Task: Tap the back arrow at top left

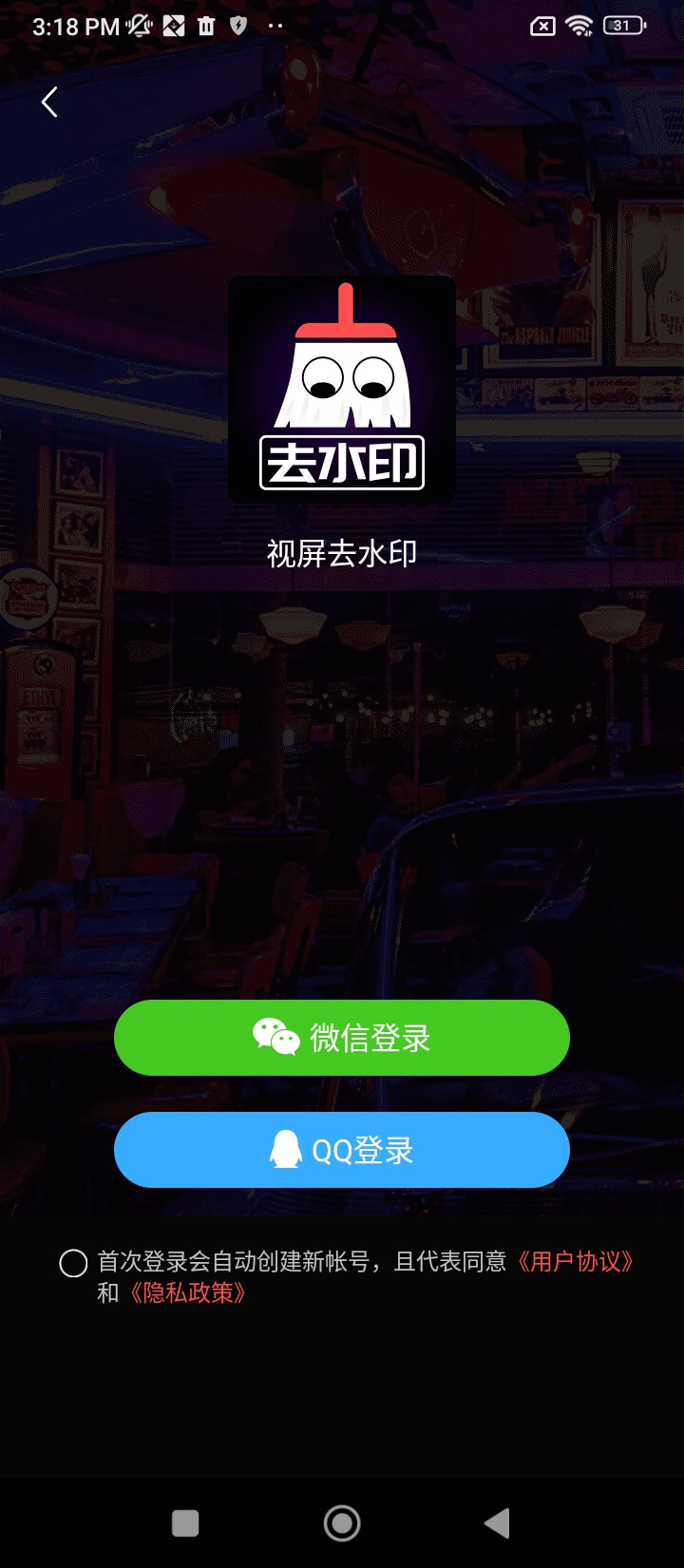Action: [x=49, y=103]
